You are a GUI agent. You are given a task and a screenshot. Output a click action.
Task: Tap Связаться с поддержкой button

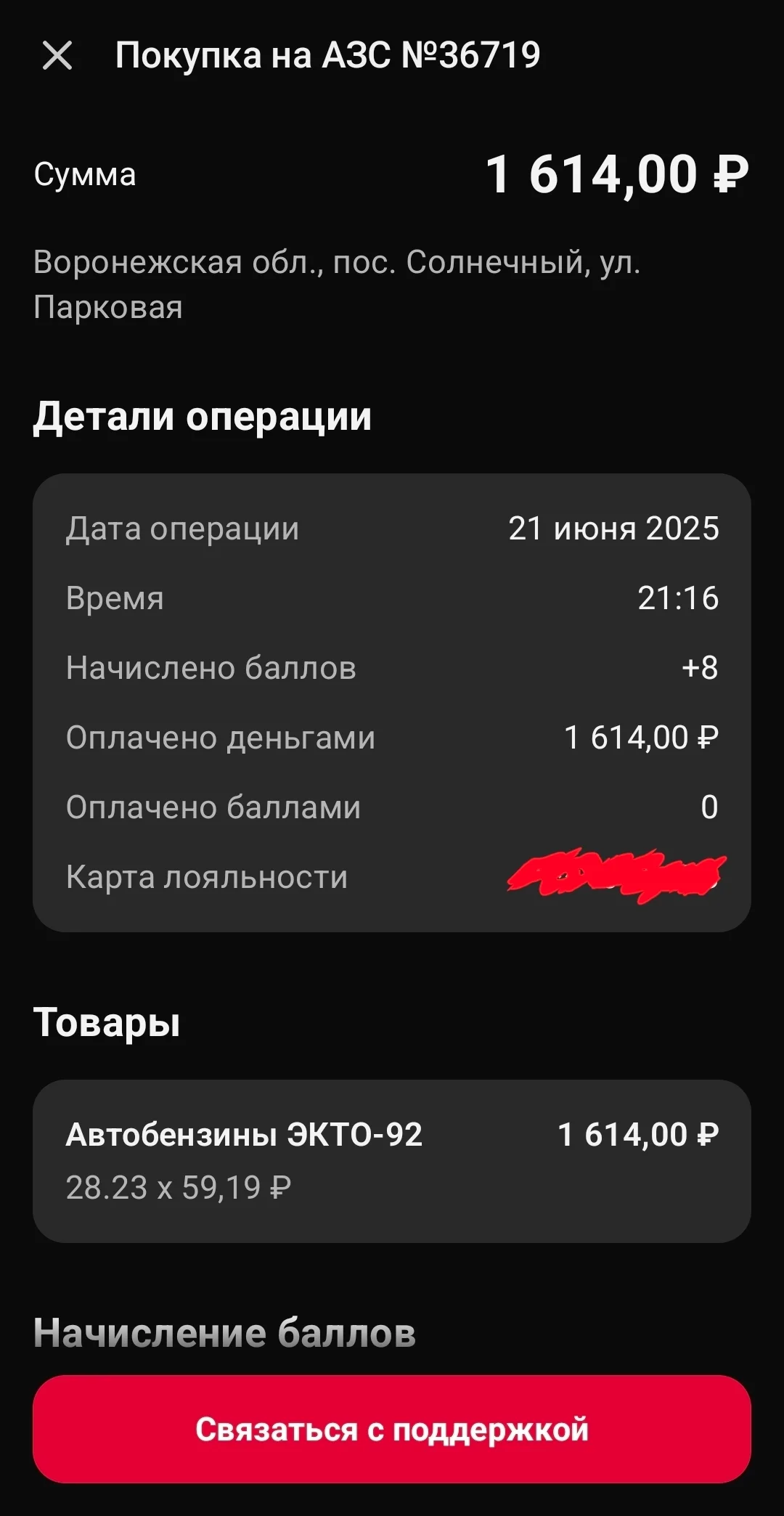[392, 1429]
